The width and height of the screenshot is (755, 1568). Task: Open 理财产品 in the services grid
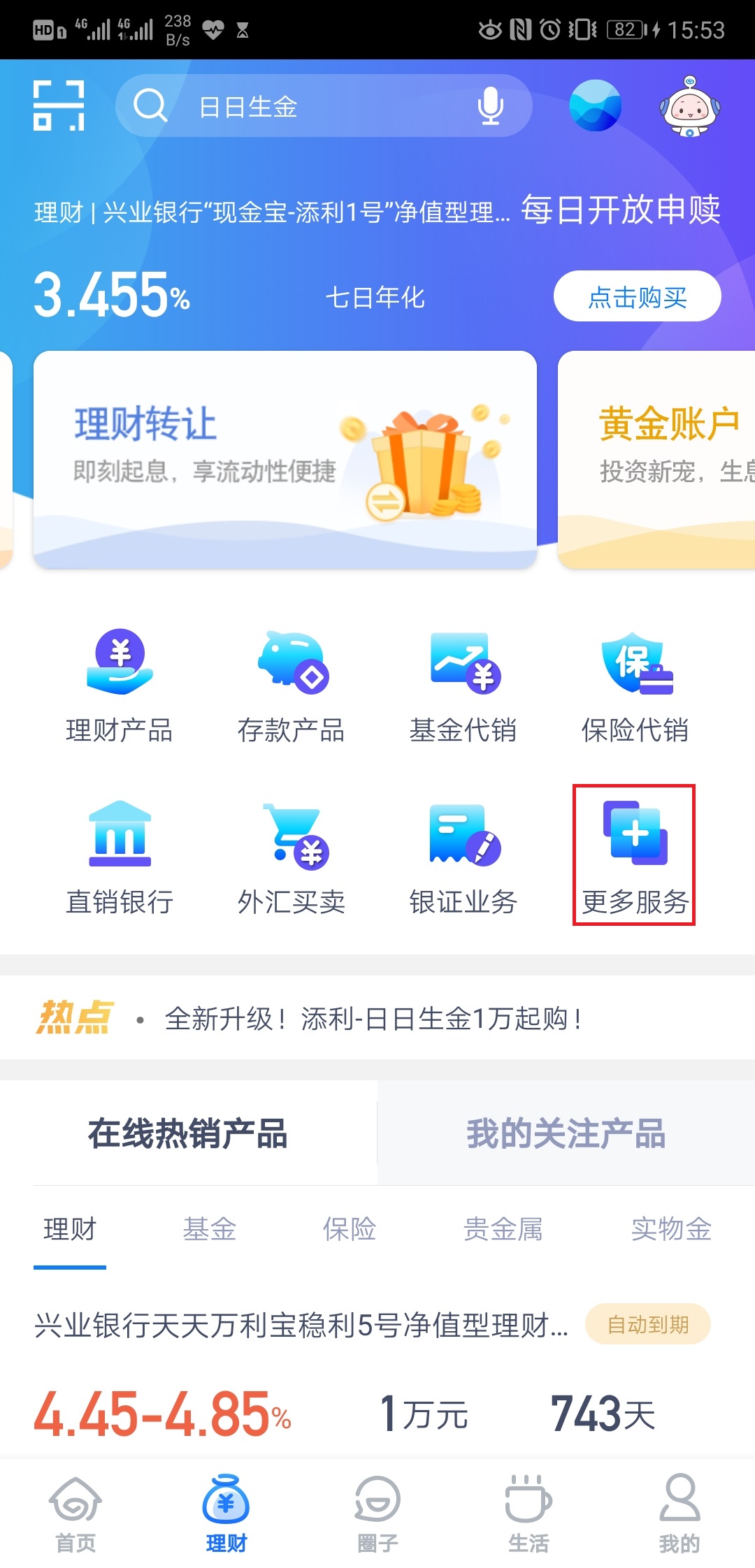[x=120, y=685]
